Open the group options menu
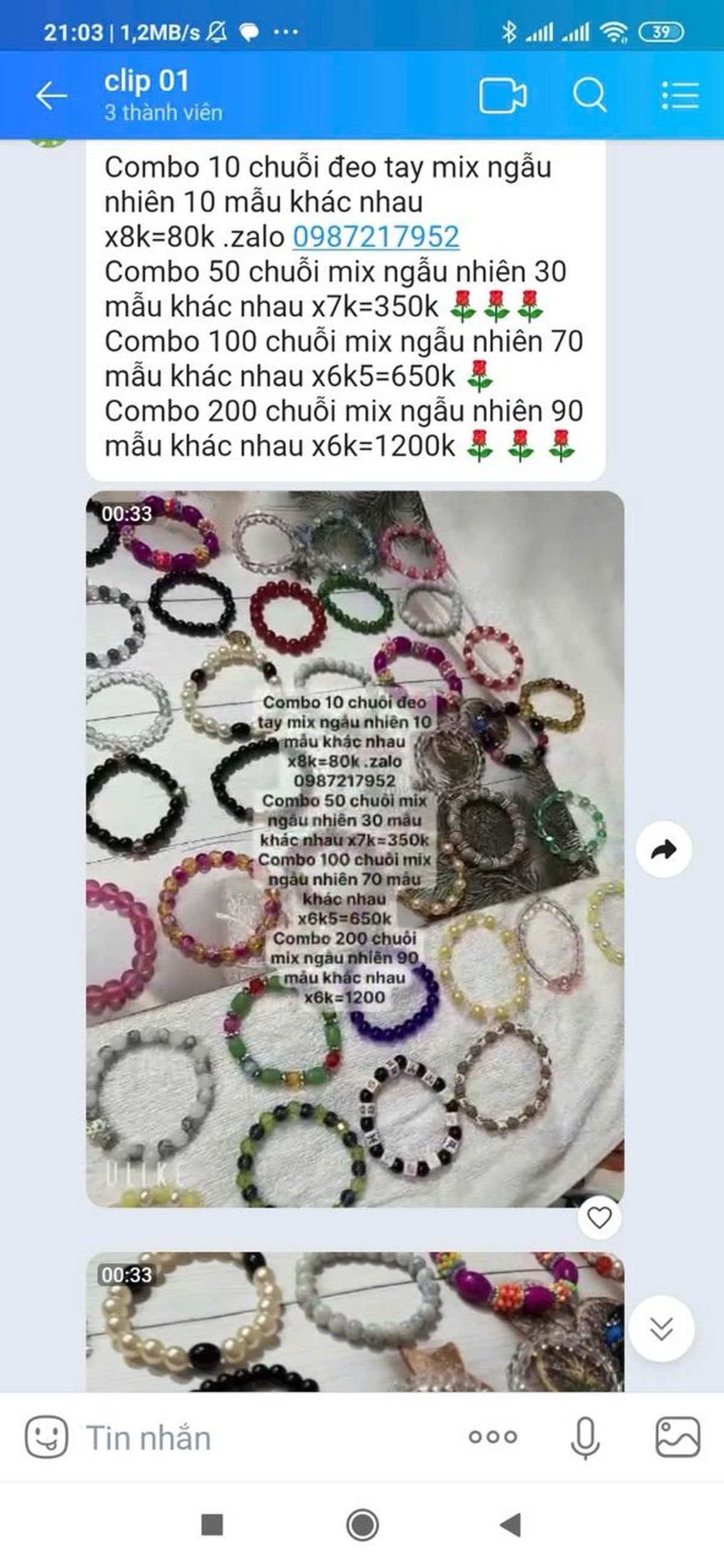This screenshot has width=724, height=1568. [x=679, y=96]
